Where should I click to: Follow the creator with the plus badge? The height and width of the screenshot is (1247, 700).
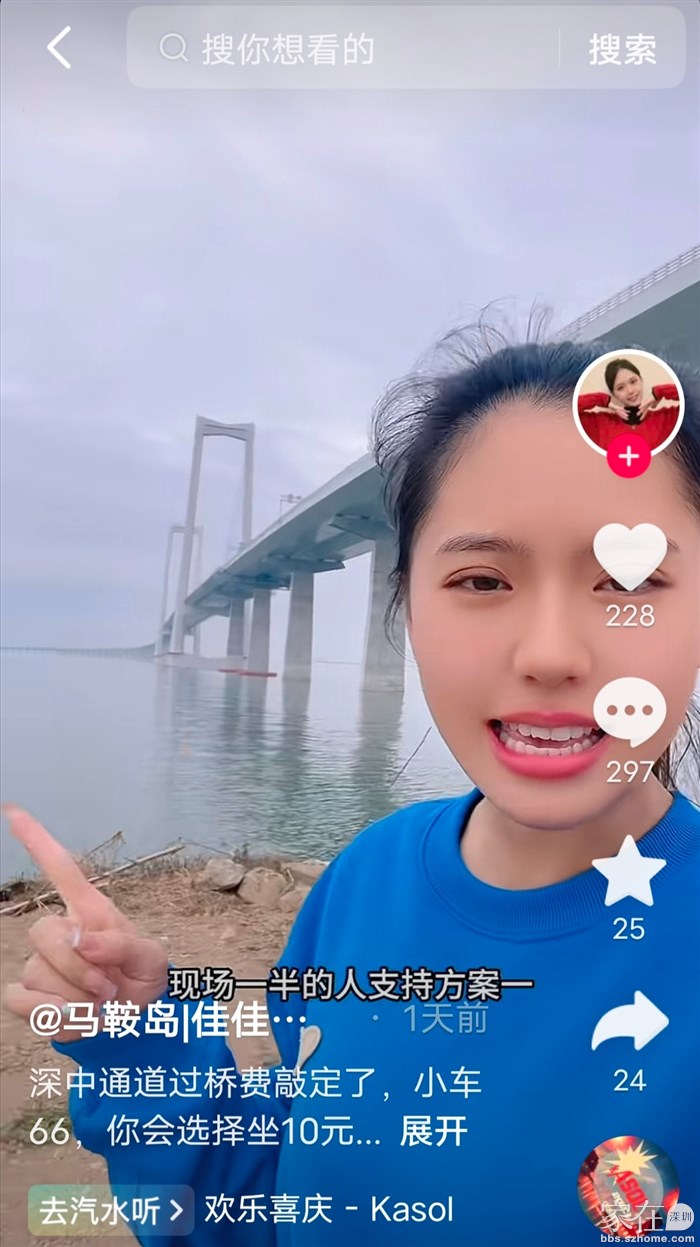[629, 458]
